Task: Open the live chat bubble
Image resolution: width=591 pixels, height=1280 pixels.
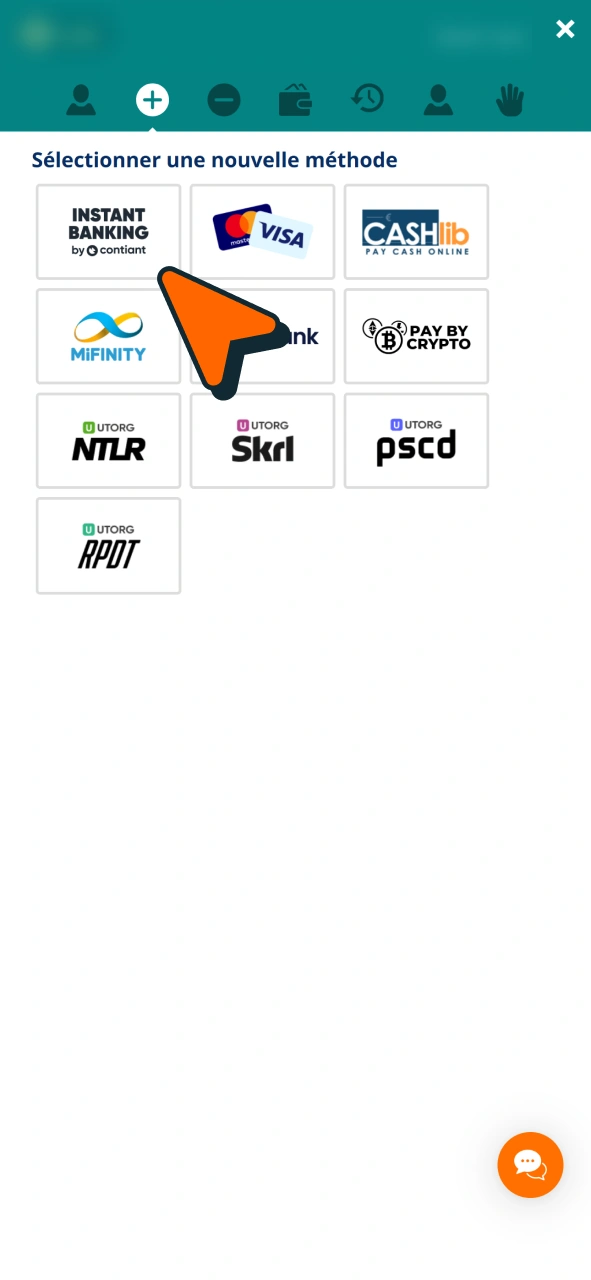Action: coord(530,1165)
